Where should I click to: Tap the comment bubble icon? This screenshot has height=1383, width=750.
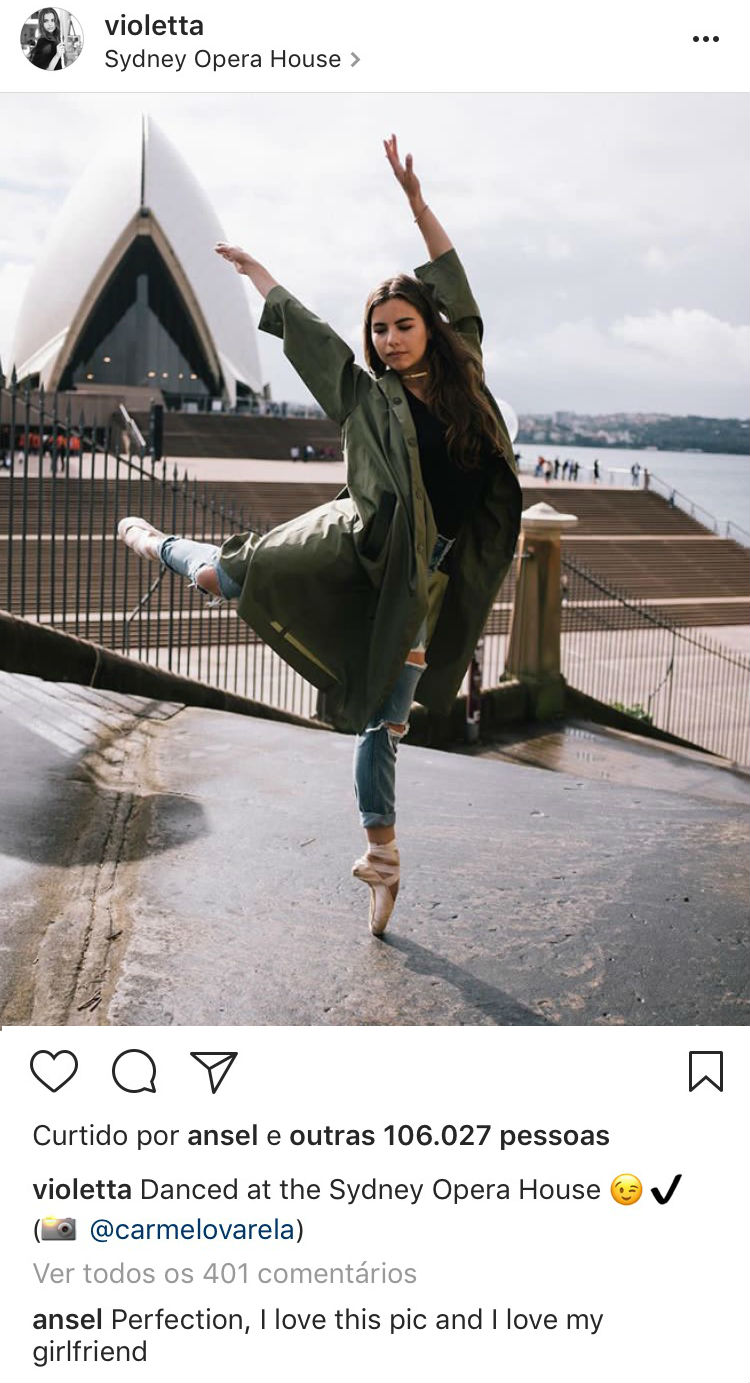[x=134, y=1072]
